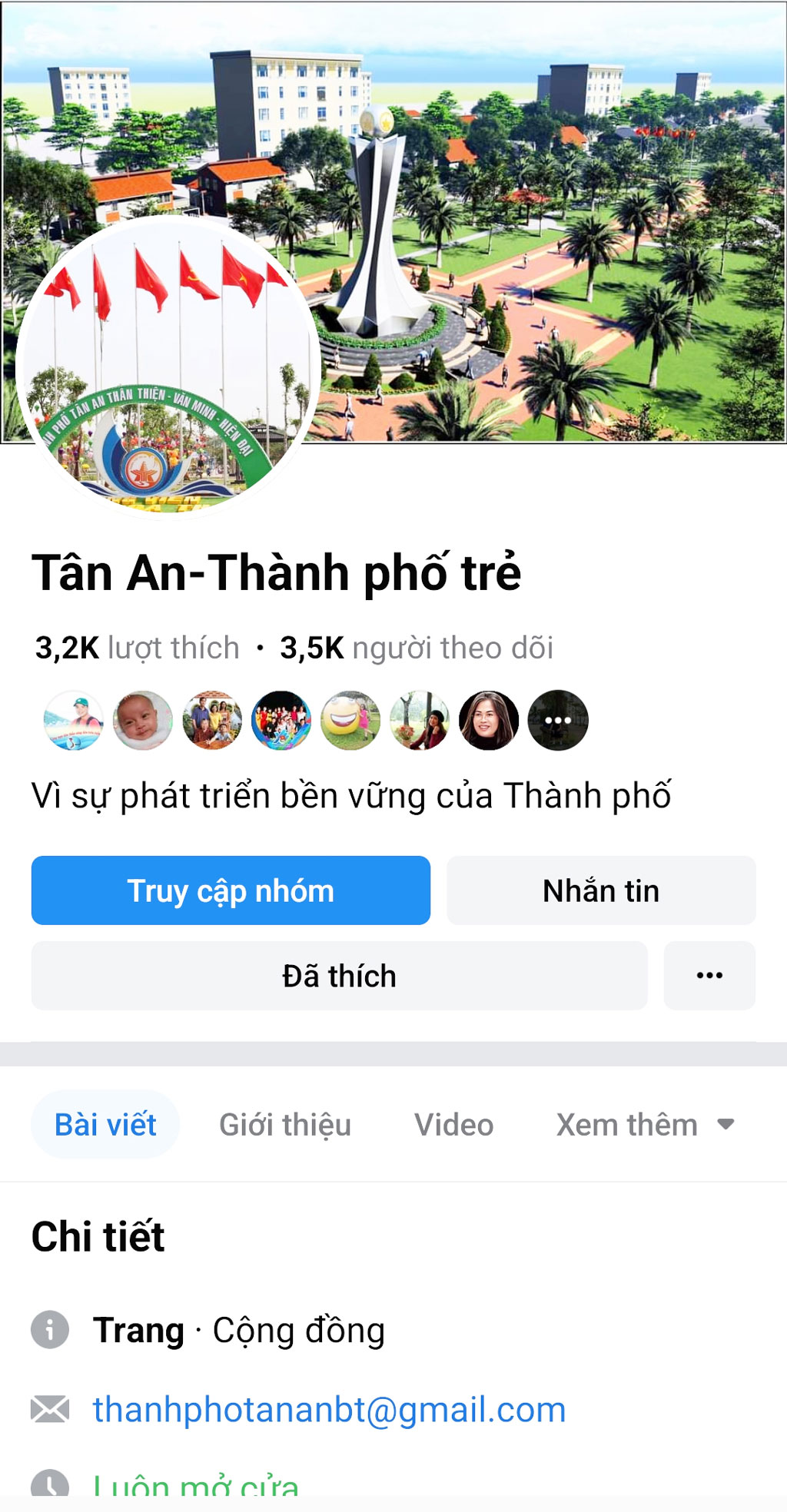The width and height of the screenshot is (787, 1512).
Task: Expand the Xem thêm dropdown
Action: [644, 1125]
